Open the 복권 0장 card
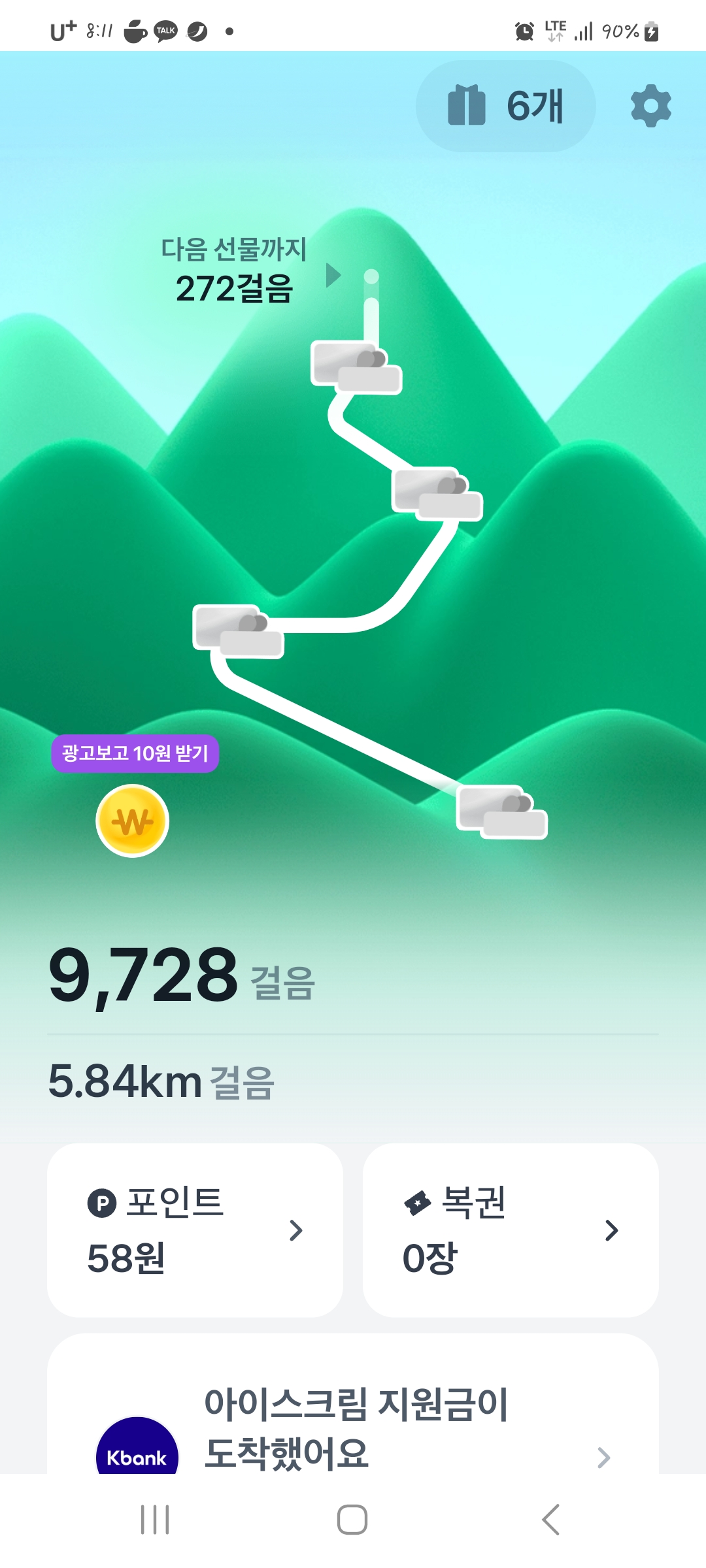This screenshot has width=706, height=1568. coord(510,1230)
